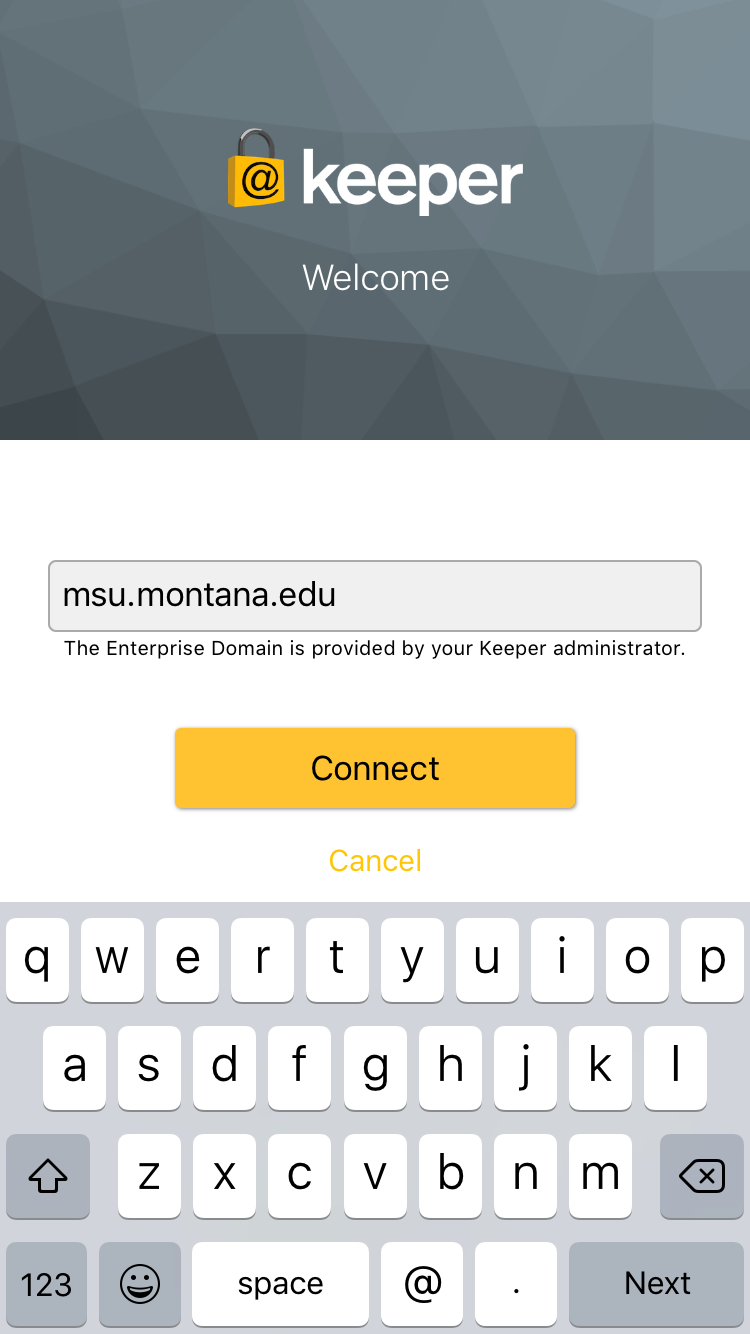
Task: Cancel the enterprise login
Action: 375,861
